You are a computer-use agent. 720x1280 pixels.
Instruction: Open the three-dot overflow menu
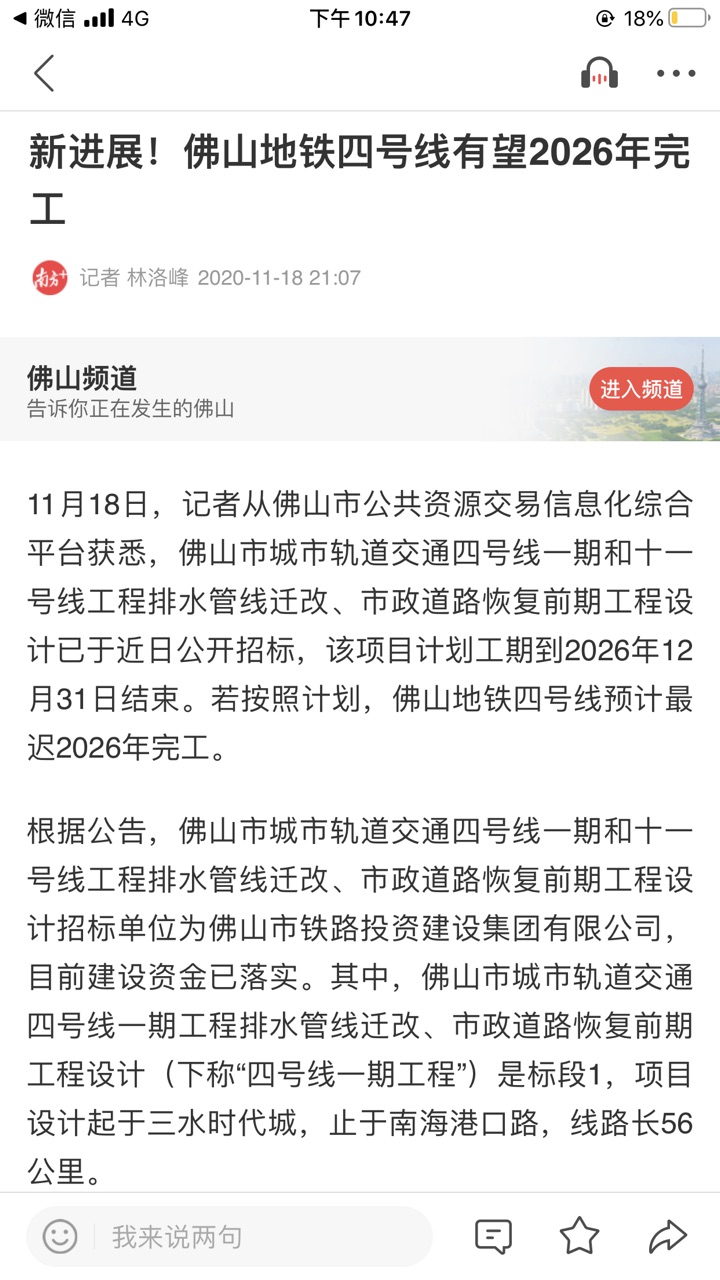(676, 73)
